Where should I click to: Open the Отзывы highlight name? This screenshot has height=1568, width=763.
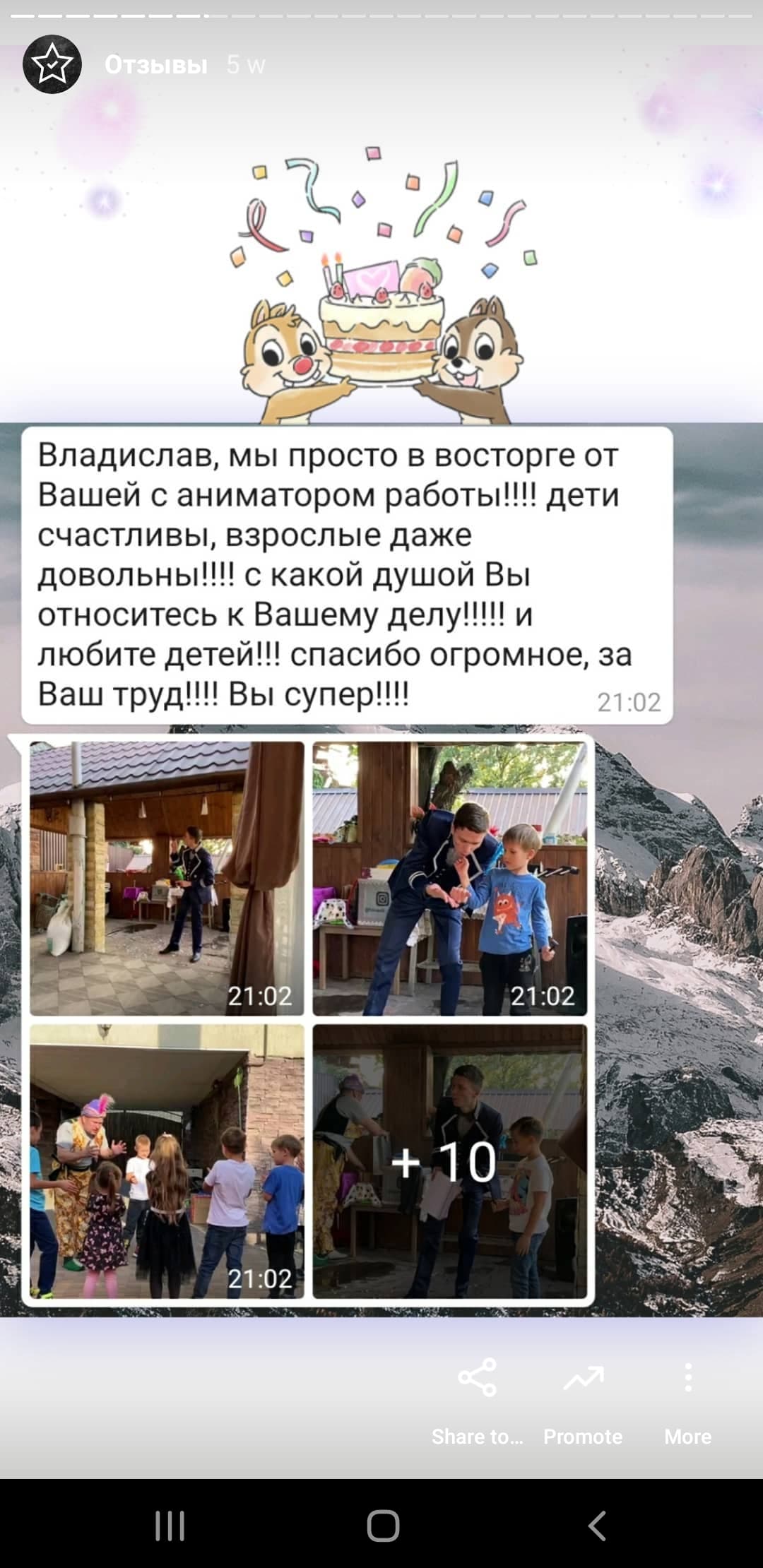(x=155, y=65)
